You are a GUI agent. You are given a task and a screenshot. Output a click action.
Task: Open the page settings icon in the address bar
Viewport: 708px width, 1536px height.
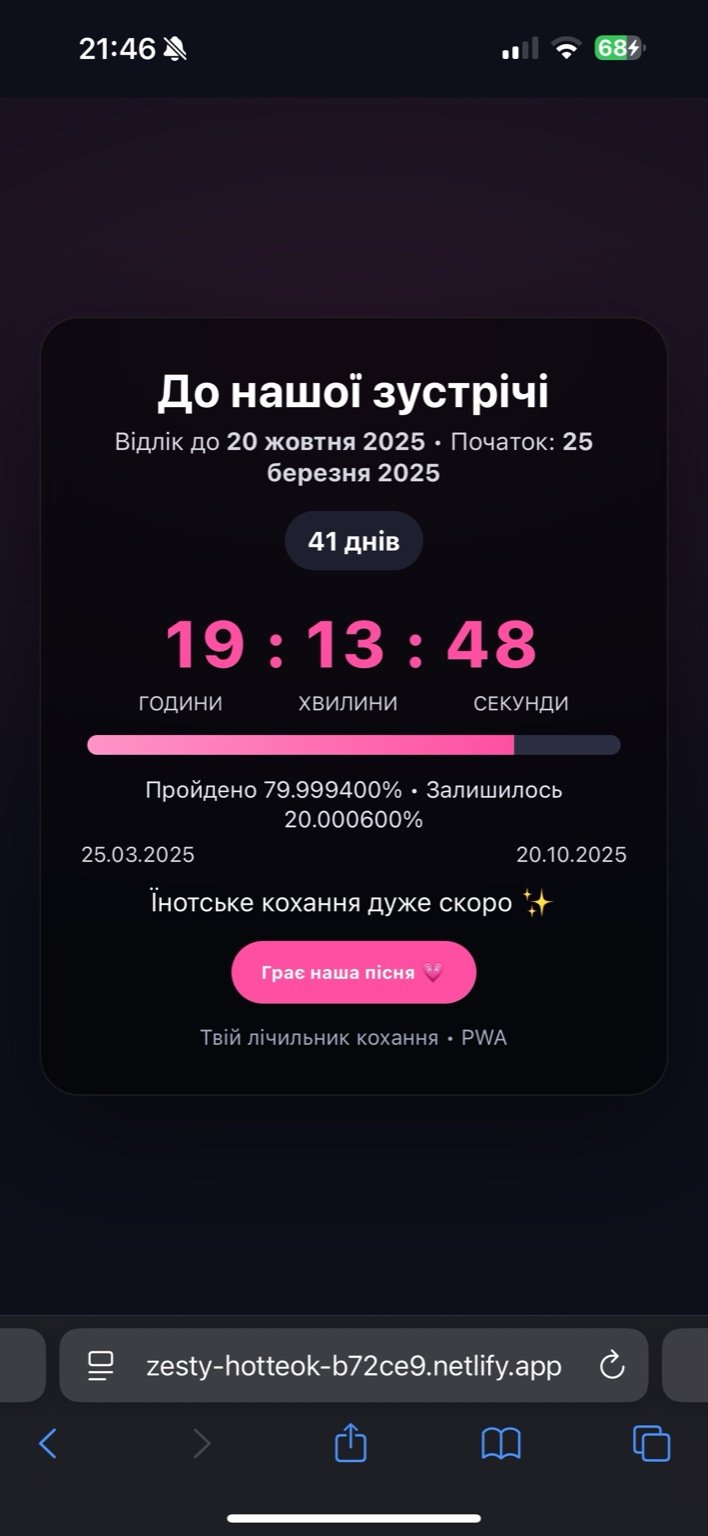coord(101,1366)
